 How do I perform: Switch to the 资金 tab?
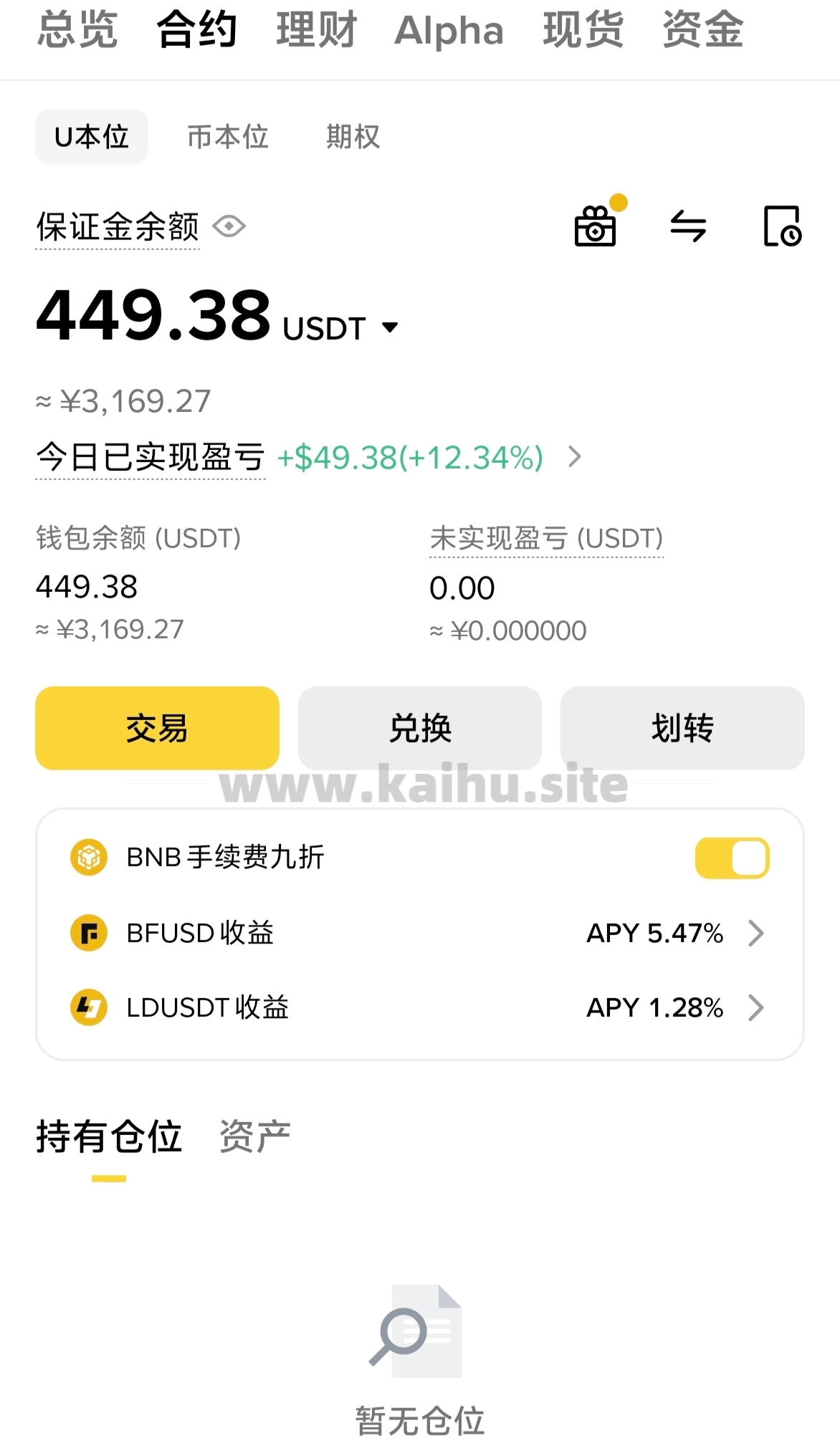pyautogui.click(x=702, y=30)
